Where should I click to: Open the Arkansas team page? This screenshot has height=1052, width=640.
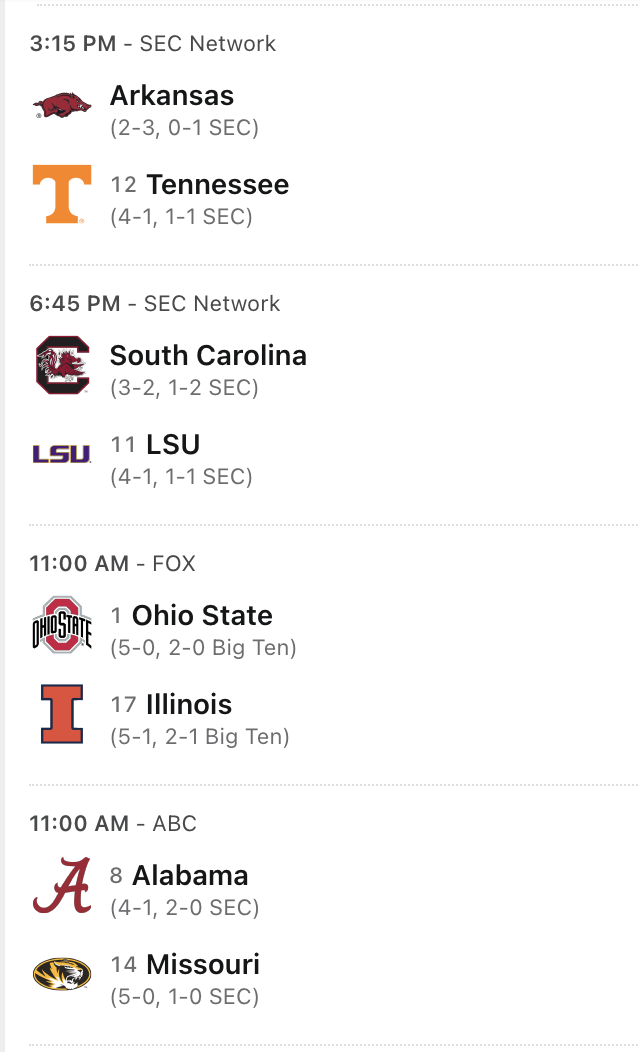171,97
